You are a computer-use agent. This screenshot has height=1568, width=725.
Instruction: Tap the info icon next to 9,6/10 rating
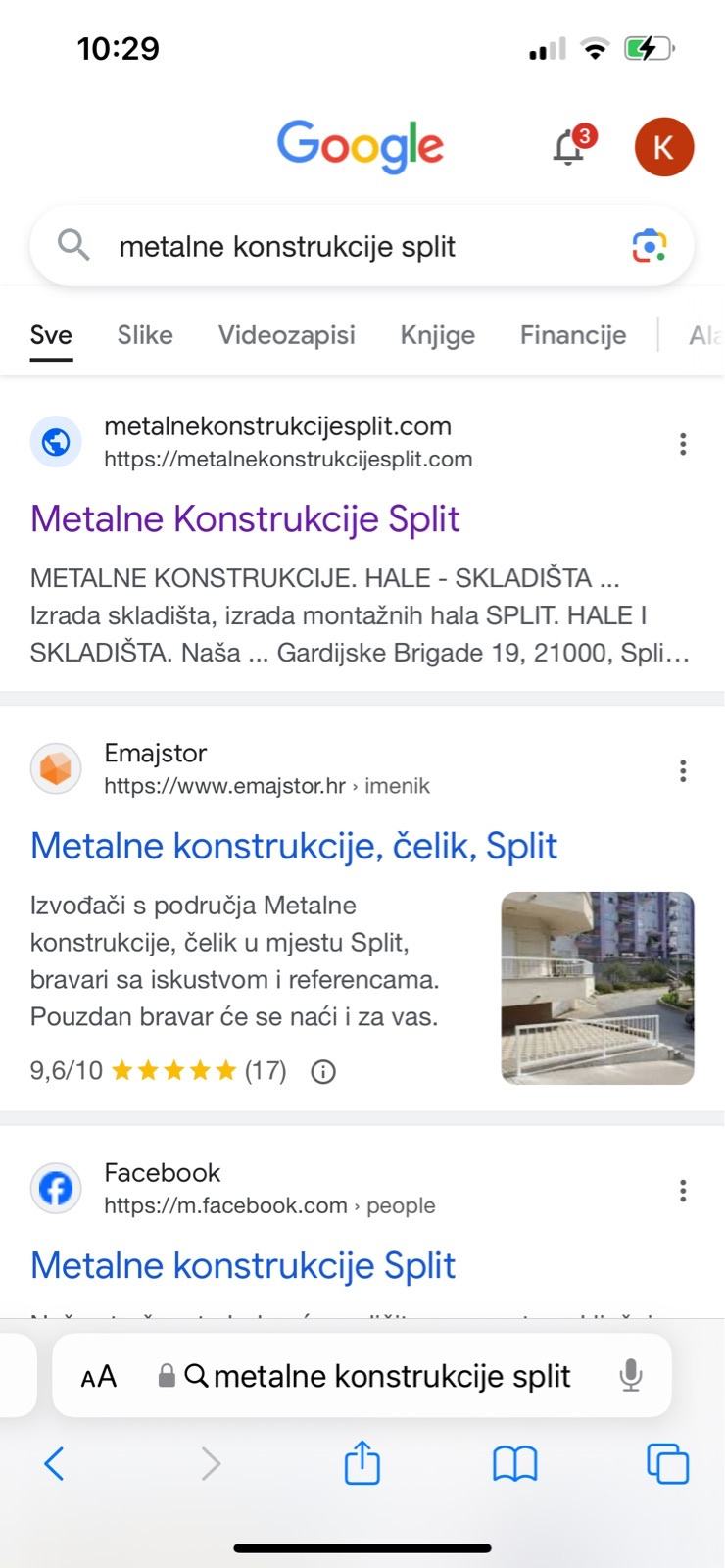pos(324,1071)
